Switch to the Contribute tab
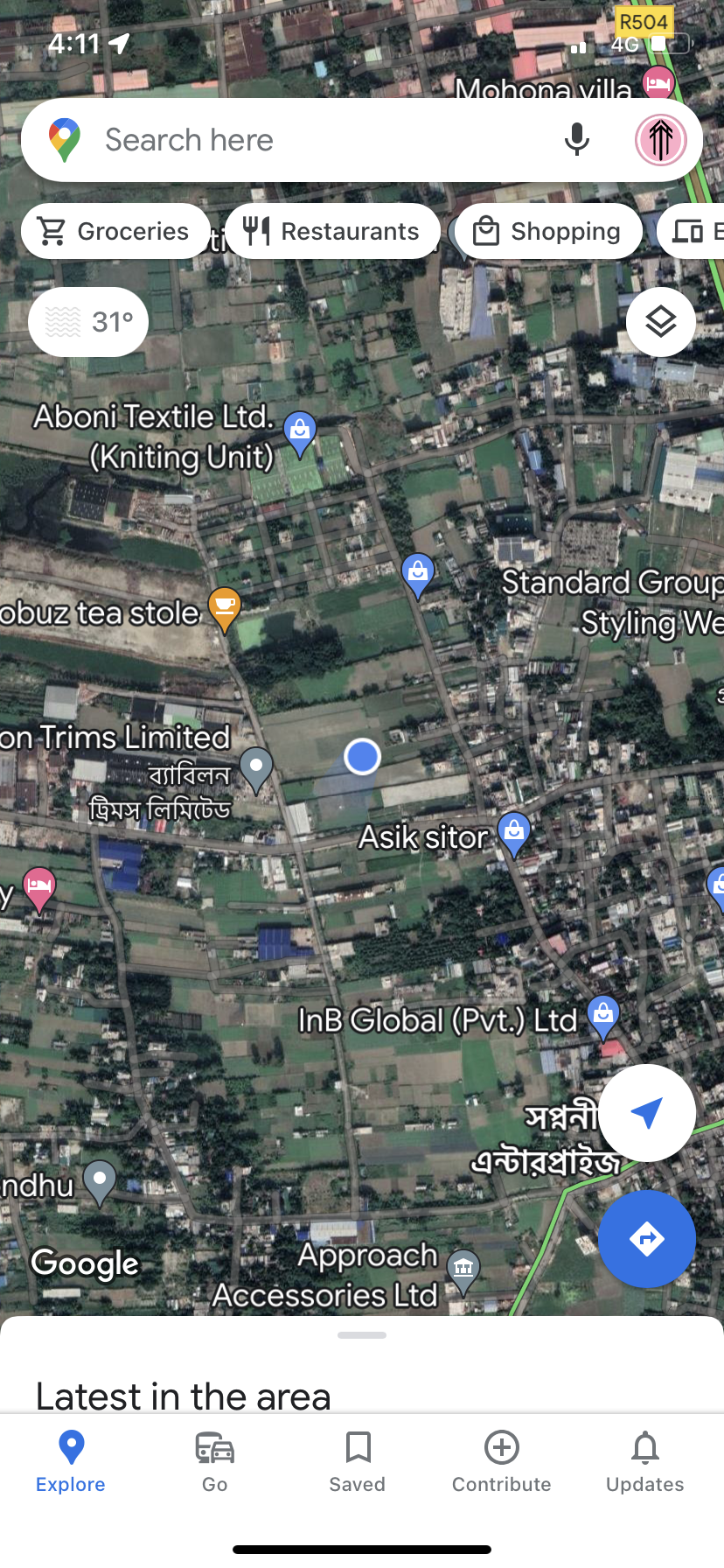Image resolution: width=724 pixels, height=1568 pixels. click(x=502, y=1462)
